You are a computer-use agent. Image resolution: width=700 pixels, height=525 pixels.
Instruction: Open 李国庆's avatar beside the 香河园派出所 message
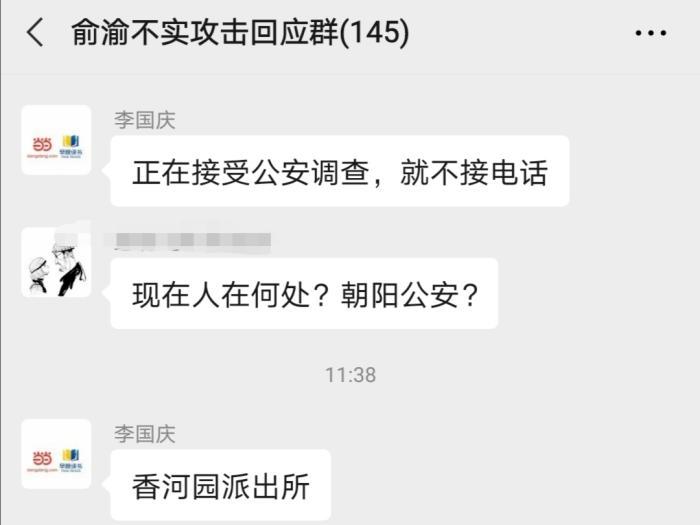(x=56, y=454)
